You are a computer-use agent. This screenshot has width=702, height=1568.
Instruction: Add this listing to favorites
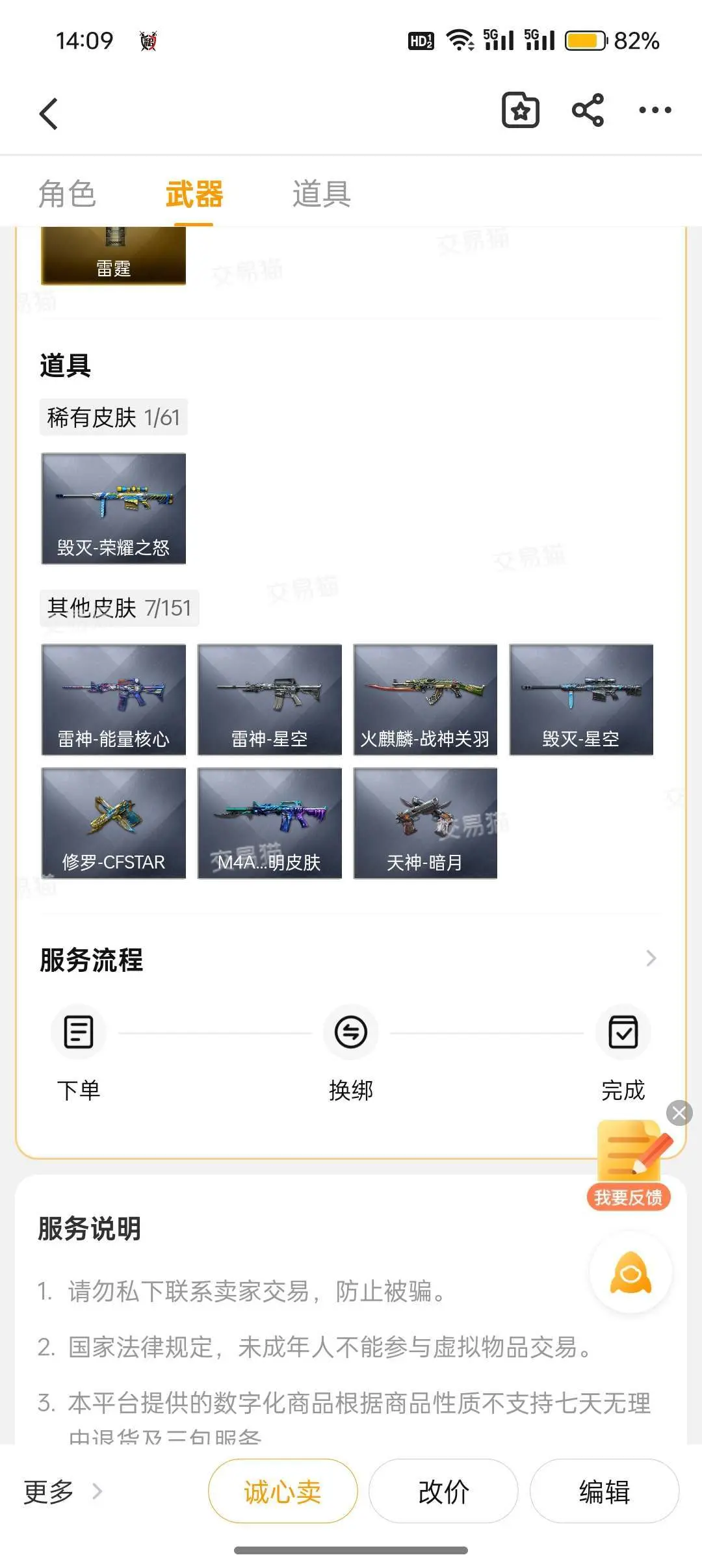coord(520,110)
